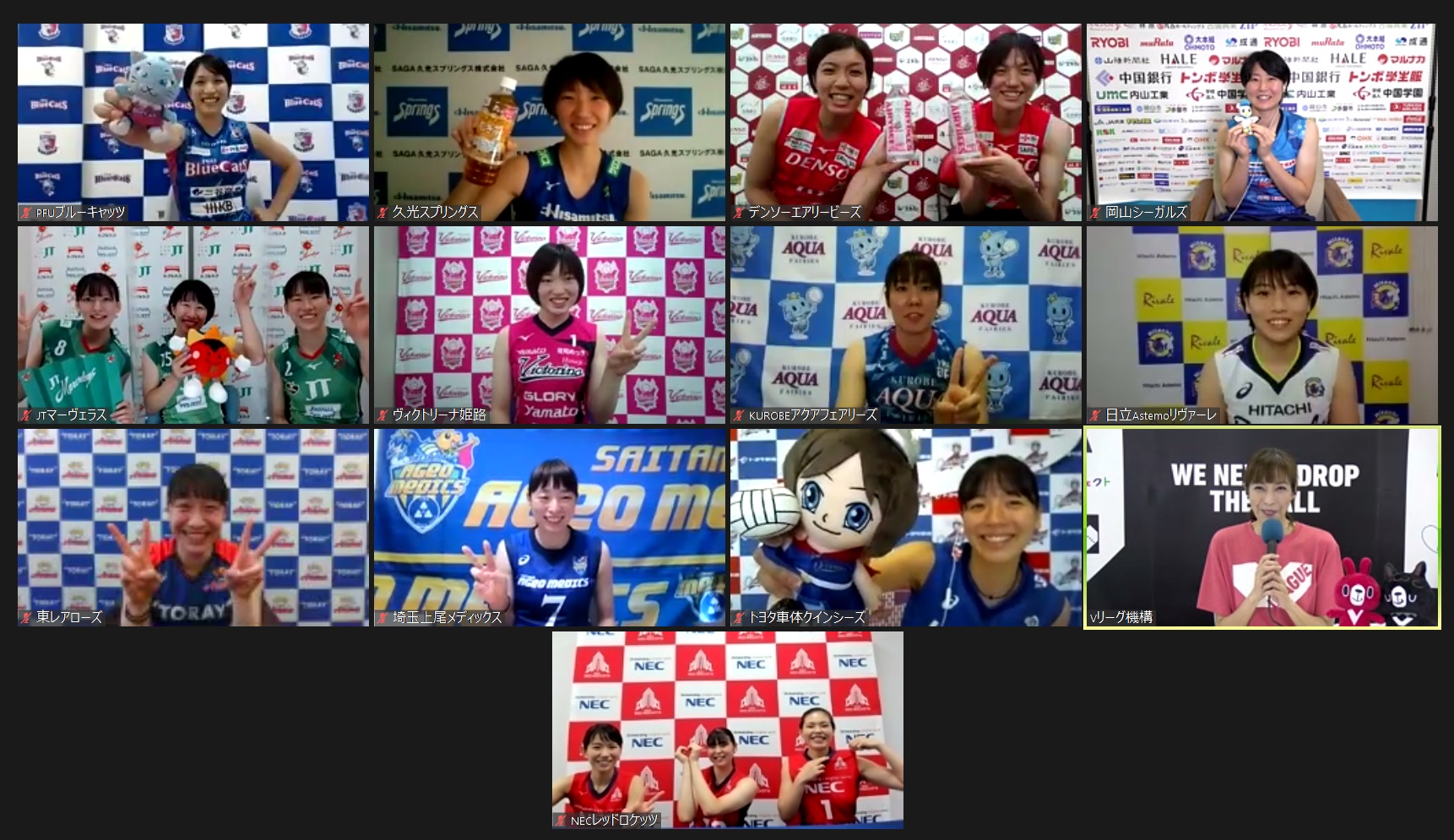Open the 日立Astemoリヴァーレ participant tile
This screenshot has height=840, width=1454.
click(x=1261, y=325)
